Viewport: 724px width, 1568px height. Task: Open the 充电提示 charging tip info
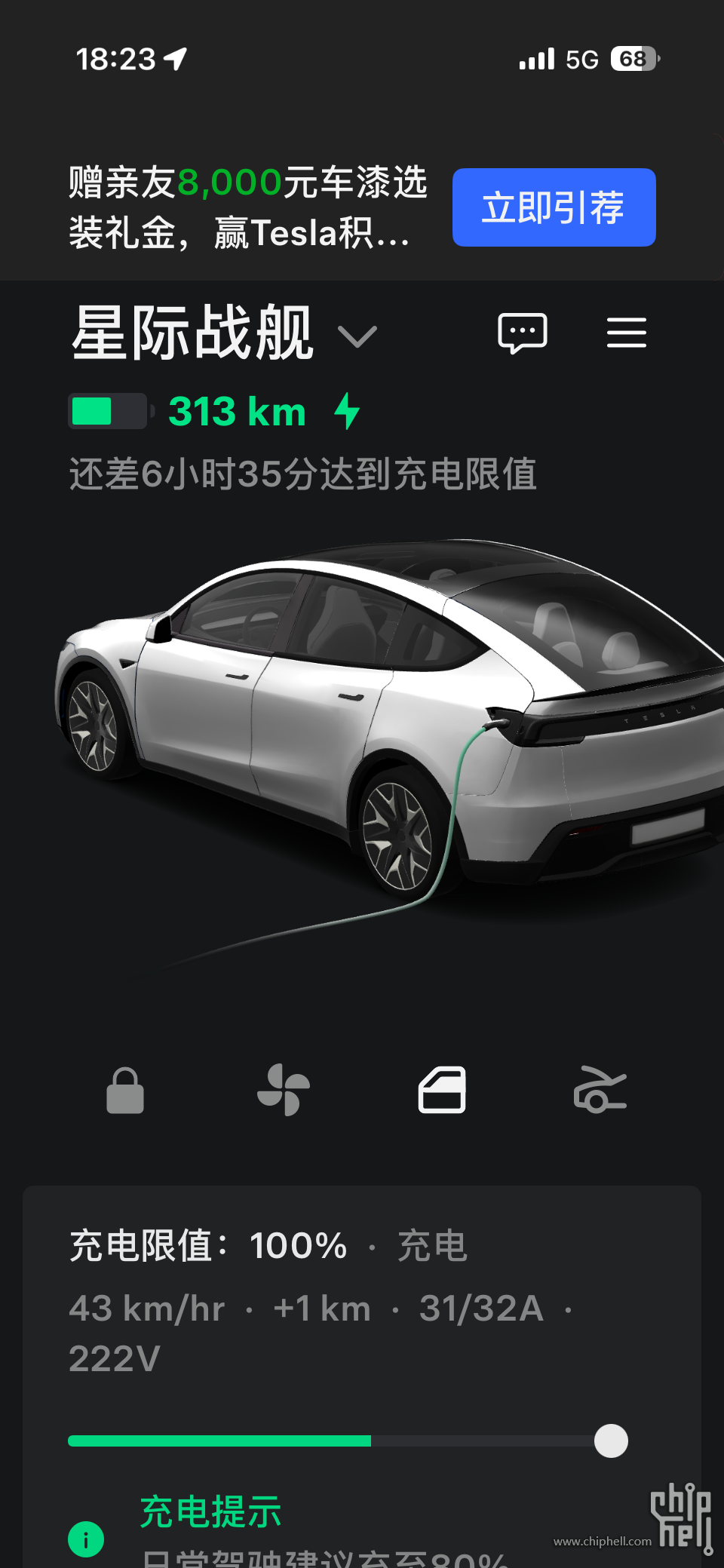211,1512
